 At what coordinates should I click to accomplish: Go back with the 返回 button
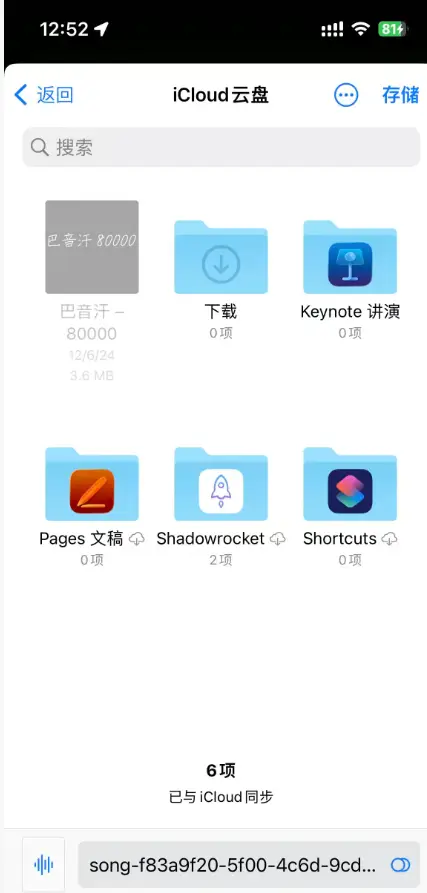(44, 95)
